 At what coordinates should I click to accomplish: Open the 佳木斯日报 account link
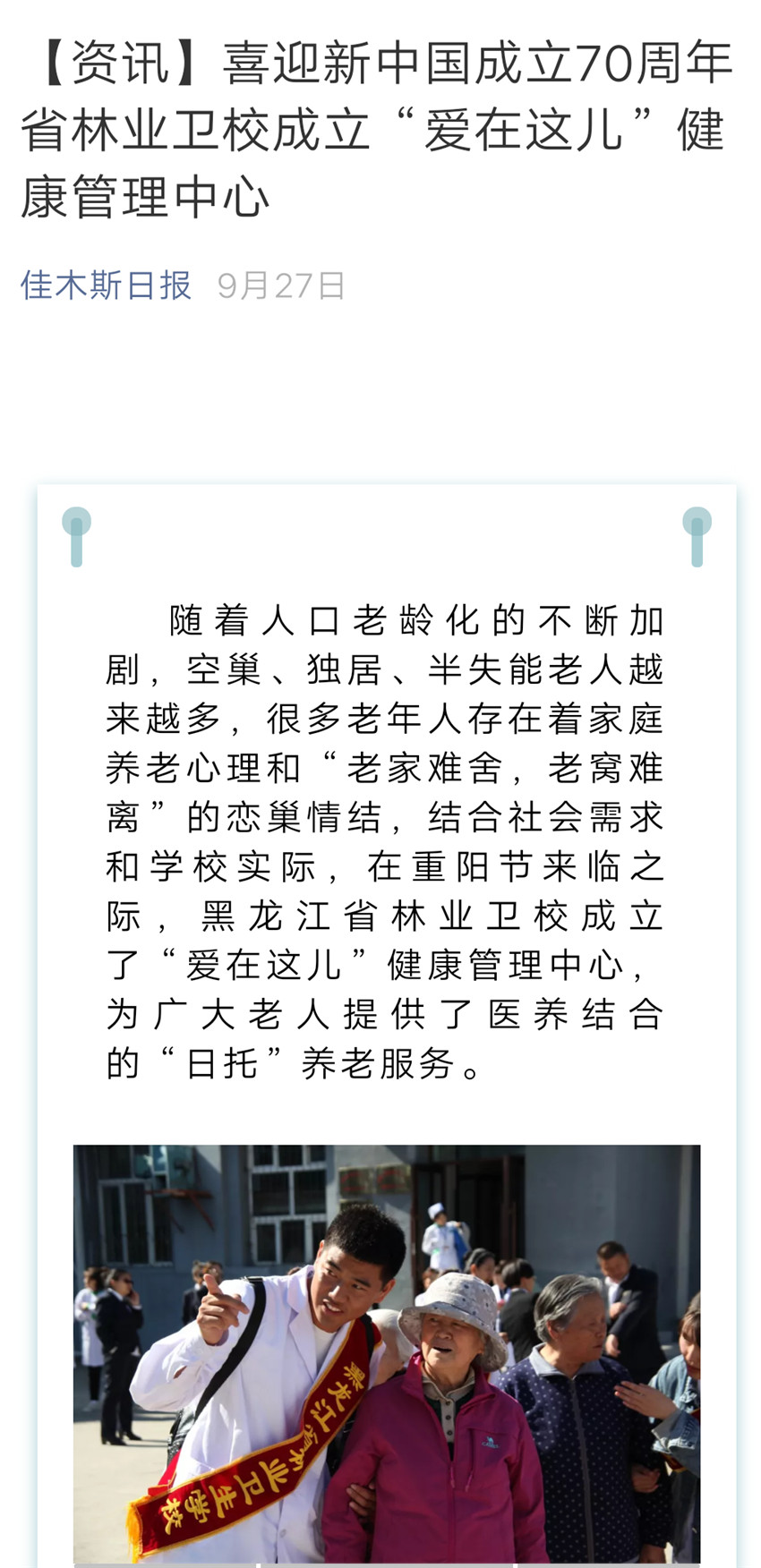(x=106, y=285)
